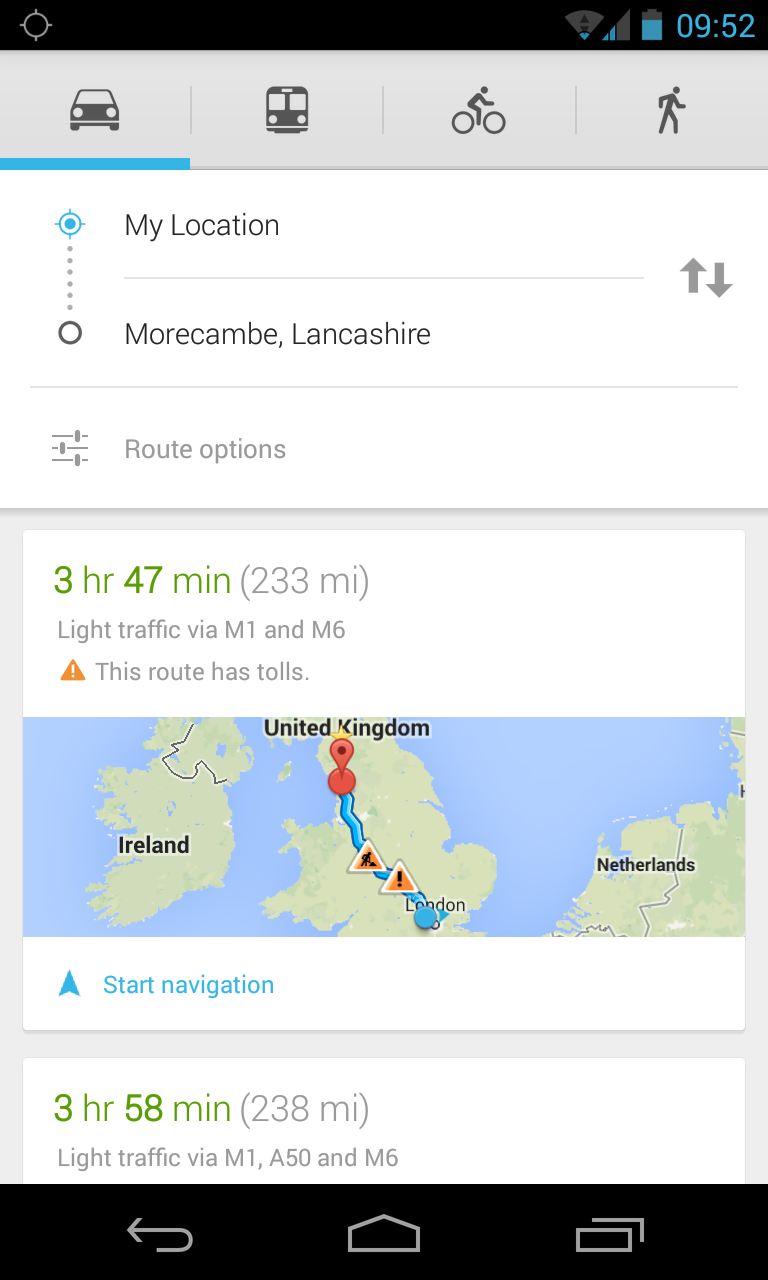Switch to the public transit tab

pyautogui.click(x=287, y=110)
